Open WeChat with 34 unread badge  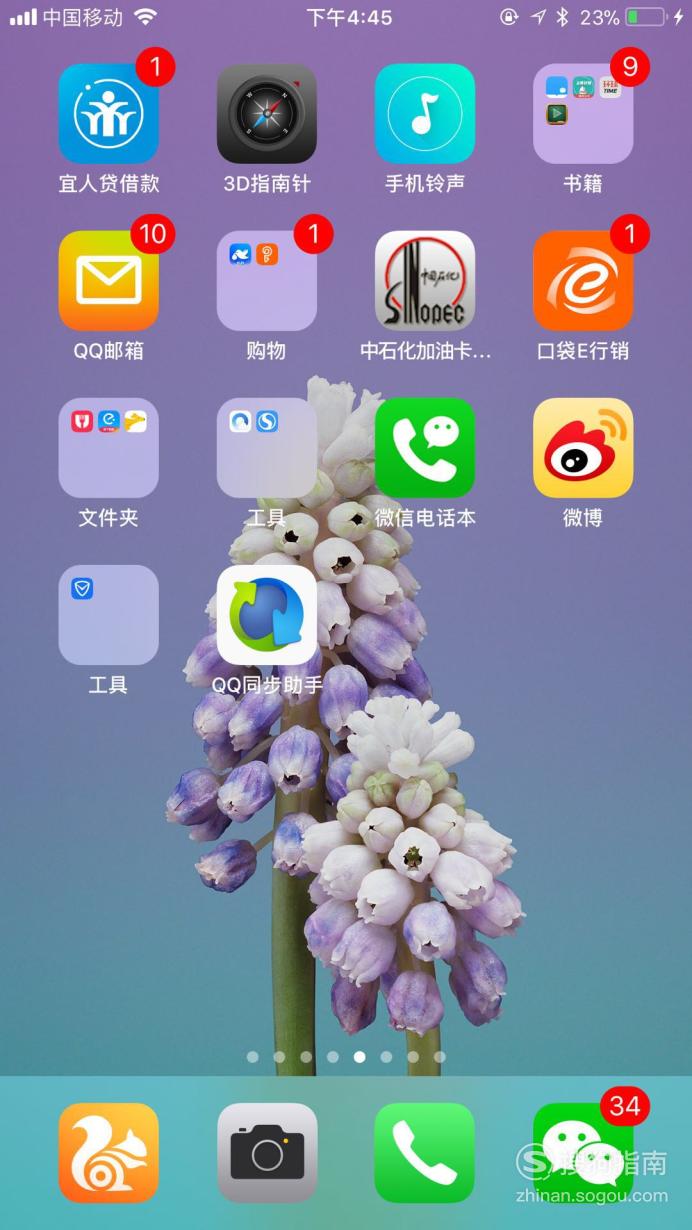coord(582,1152)
